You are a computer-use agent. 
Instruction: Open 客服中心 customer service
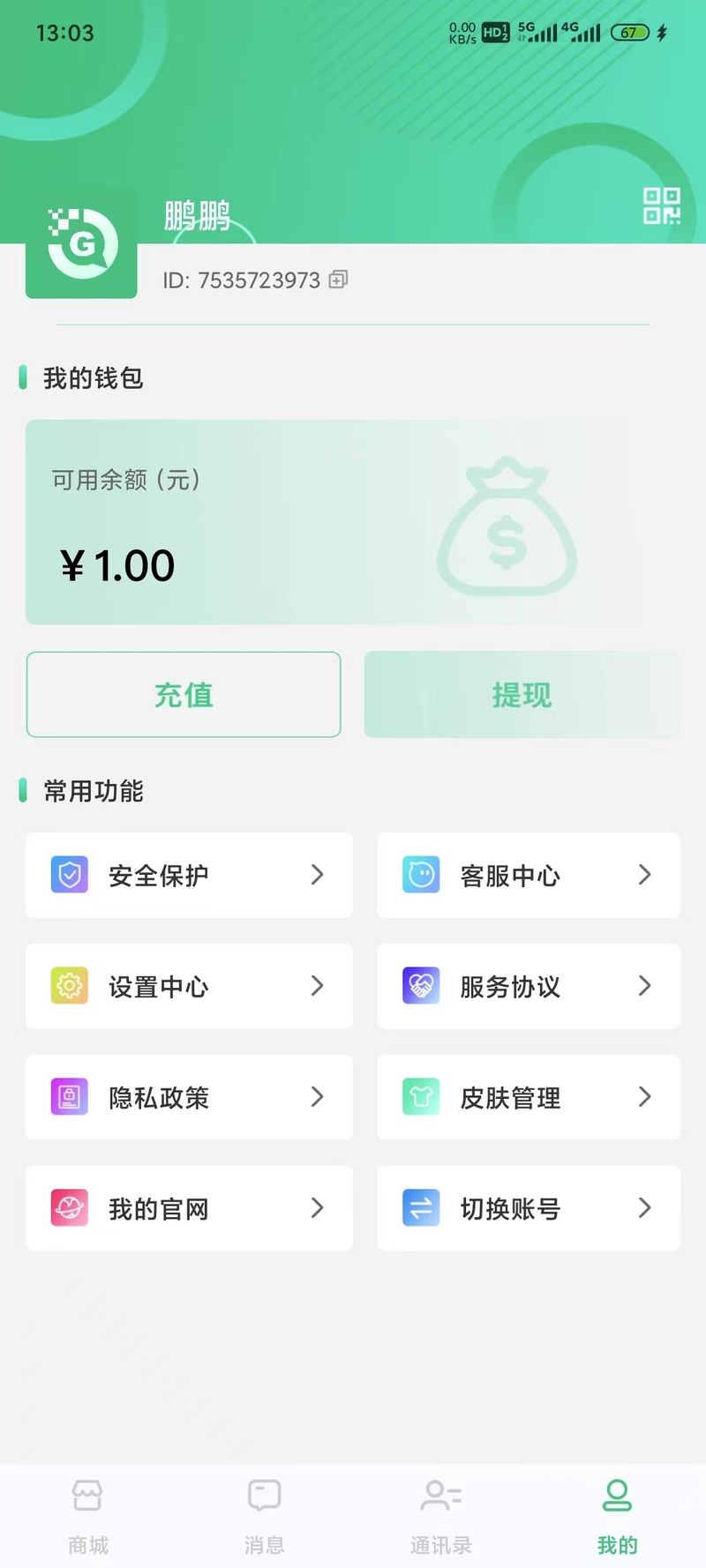tap(529, 875)
